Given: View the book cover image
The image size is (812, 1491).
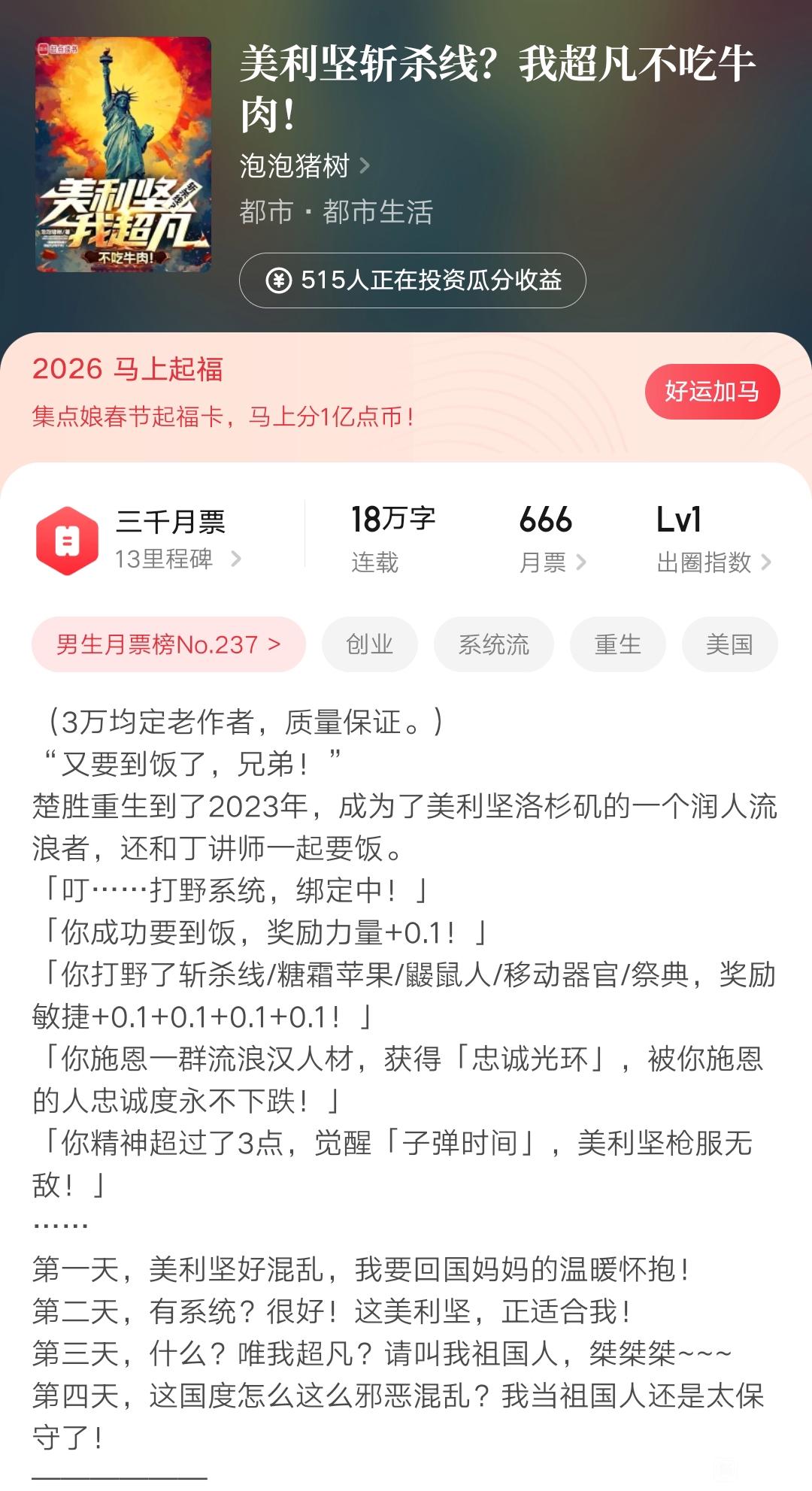Looking at the screenshot, I should pos(123,154).
